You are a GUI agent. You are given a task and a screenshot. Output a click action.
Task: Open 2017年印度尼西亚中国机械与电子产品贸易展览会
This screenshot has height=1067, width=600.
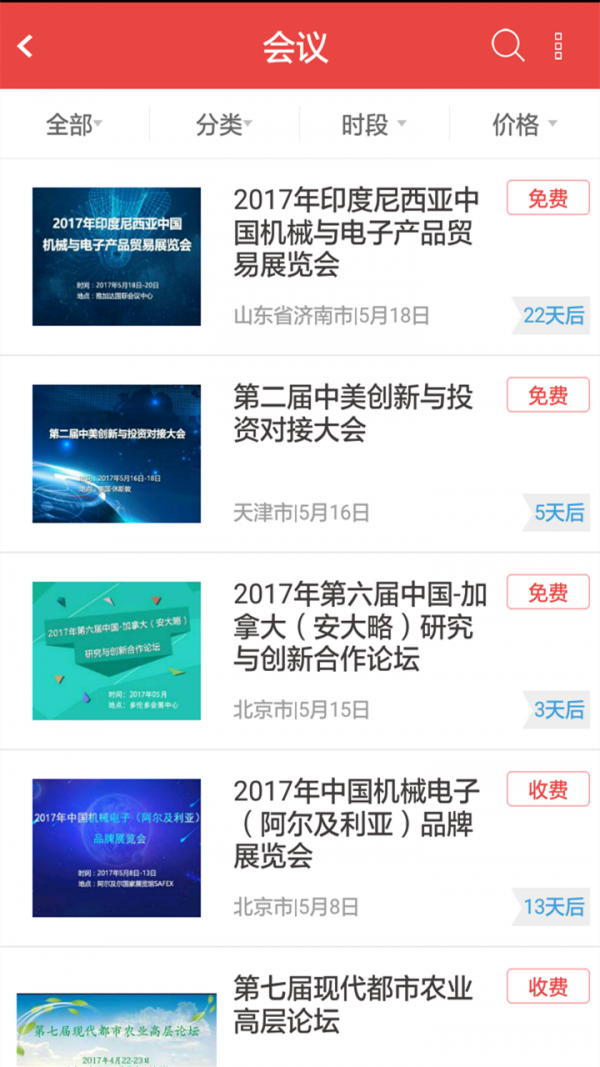[355, 232]
